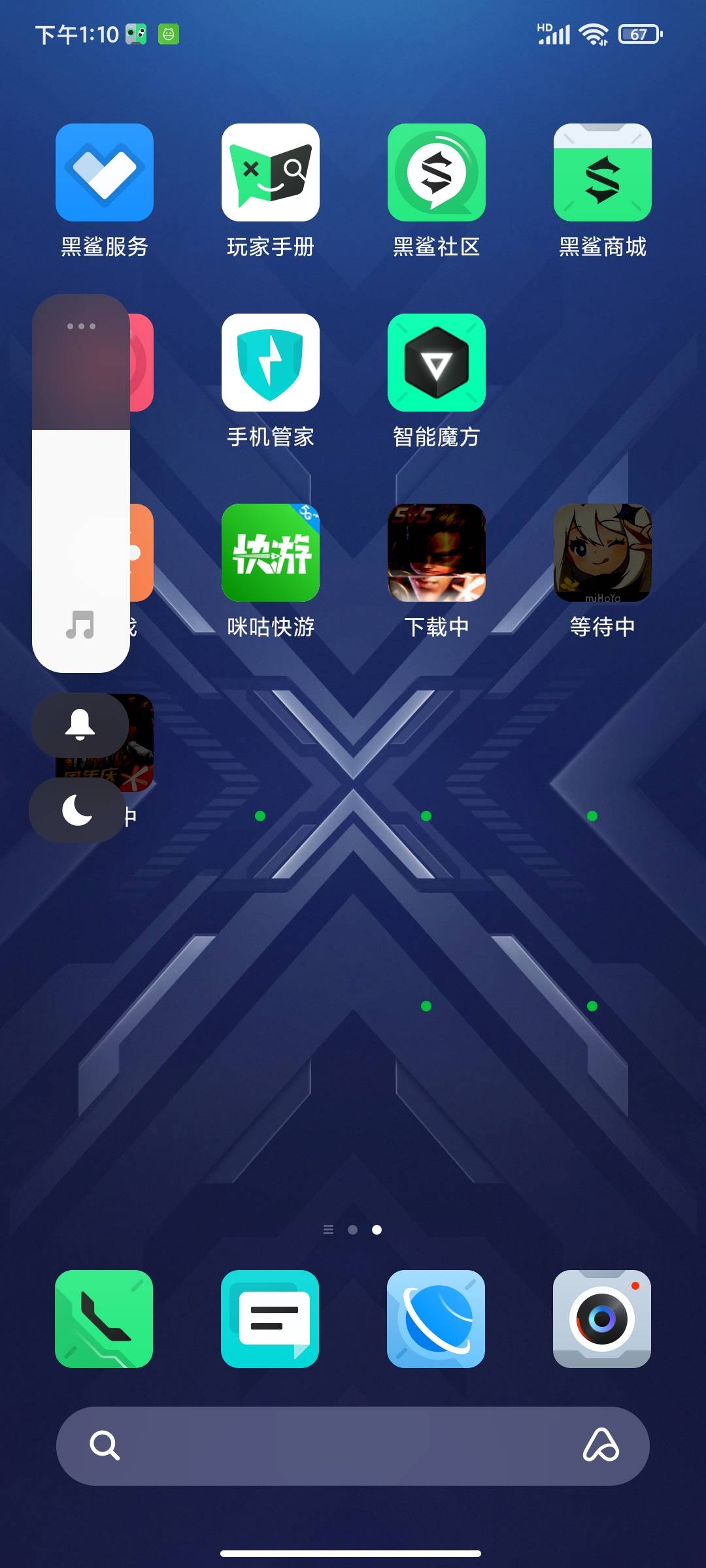Tap the media volume slider
Screen dimensions: 706x1568
pos(81,483)
